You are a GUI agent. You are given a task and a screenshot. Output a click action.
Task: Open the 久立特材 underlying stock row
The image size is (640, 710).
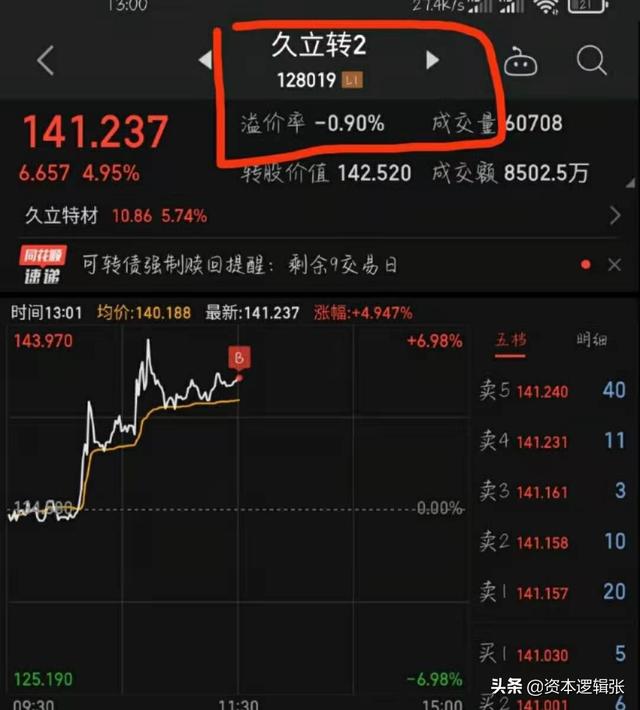click(x=320, y=215)
